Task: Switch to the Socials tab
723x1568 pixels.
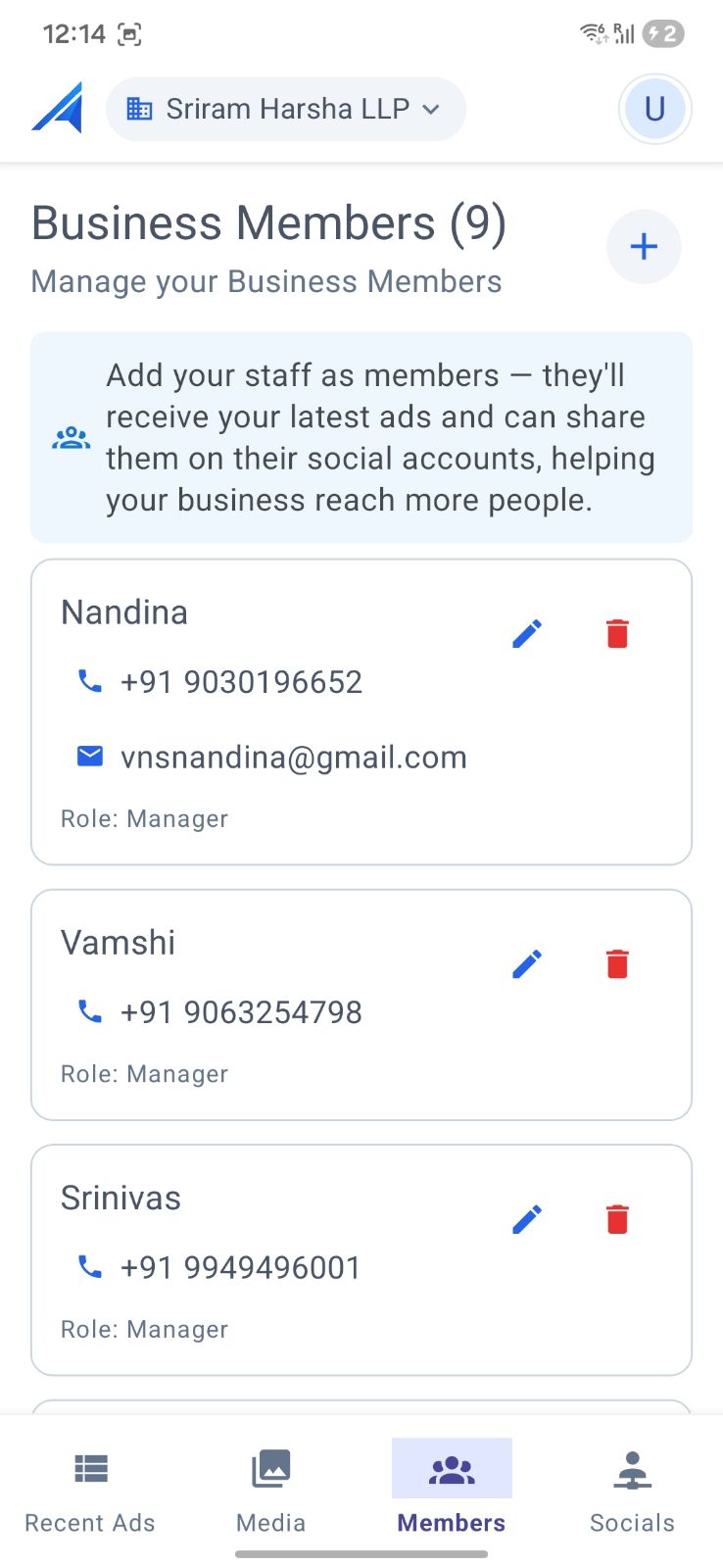Action: click(632, 1490)
